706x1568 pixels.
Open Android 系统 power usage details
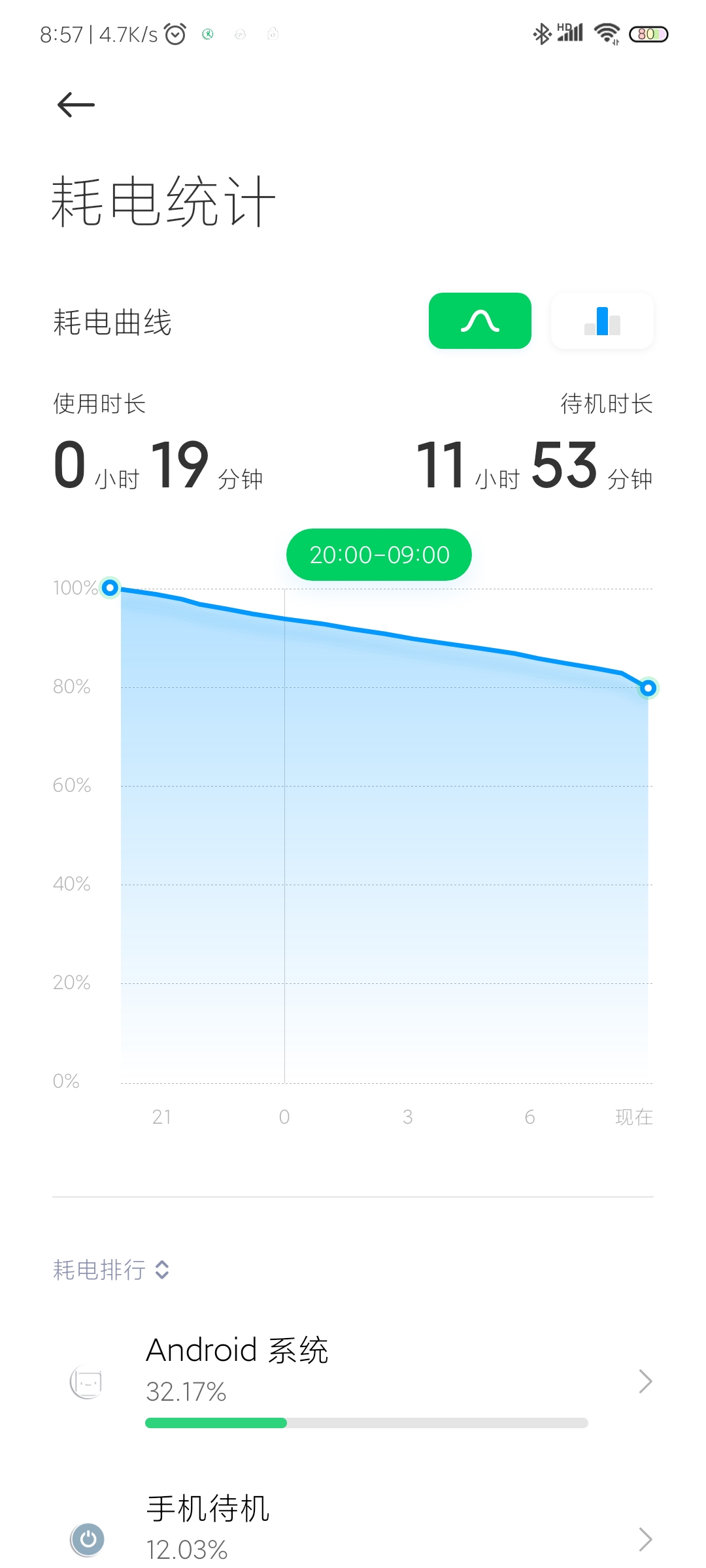(353, 1381)
